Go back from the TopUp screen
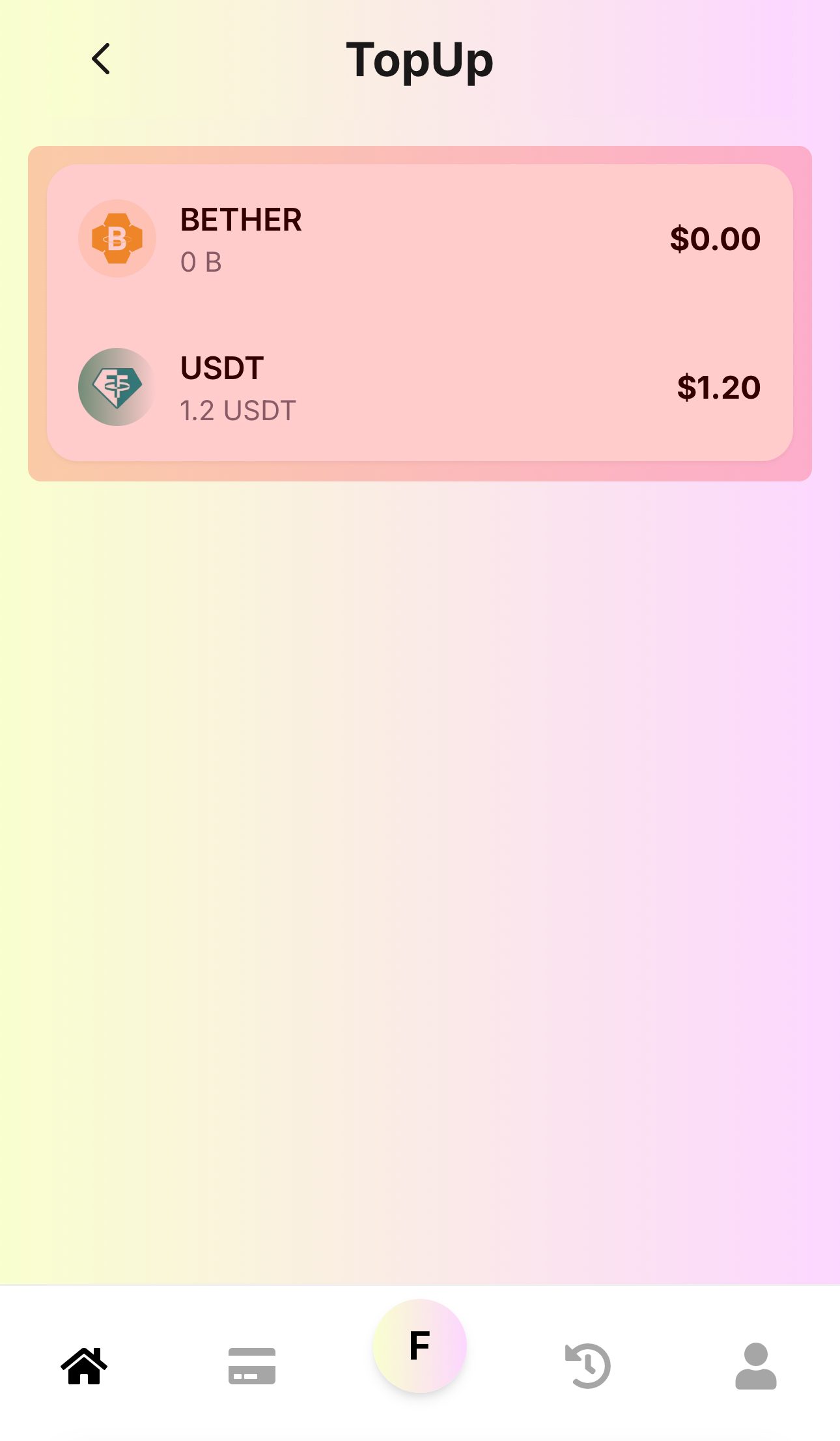This screenshot has height=1441, width=840. click(x=101, y=59)
